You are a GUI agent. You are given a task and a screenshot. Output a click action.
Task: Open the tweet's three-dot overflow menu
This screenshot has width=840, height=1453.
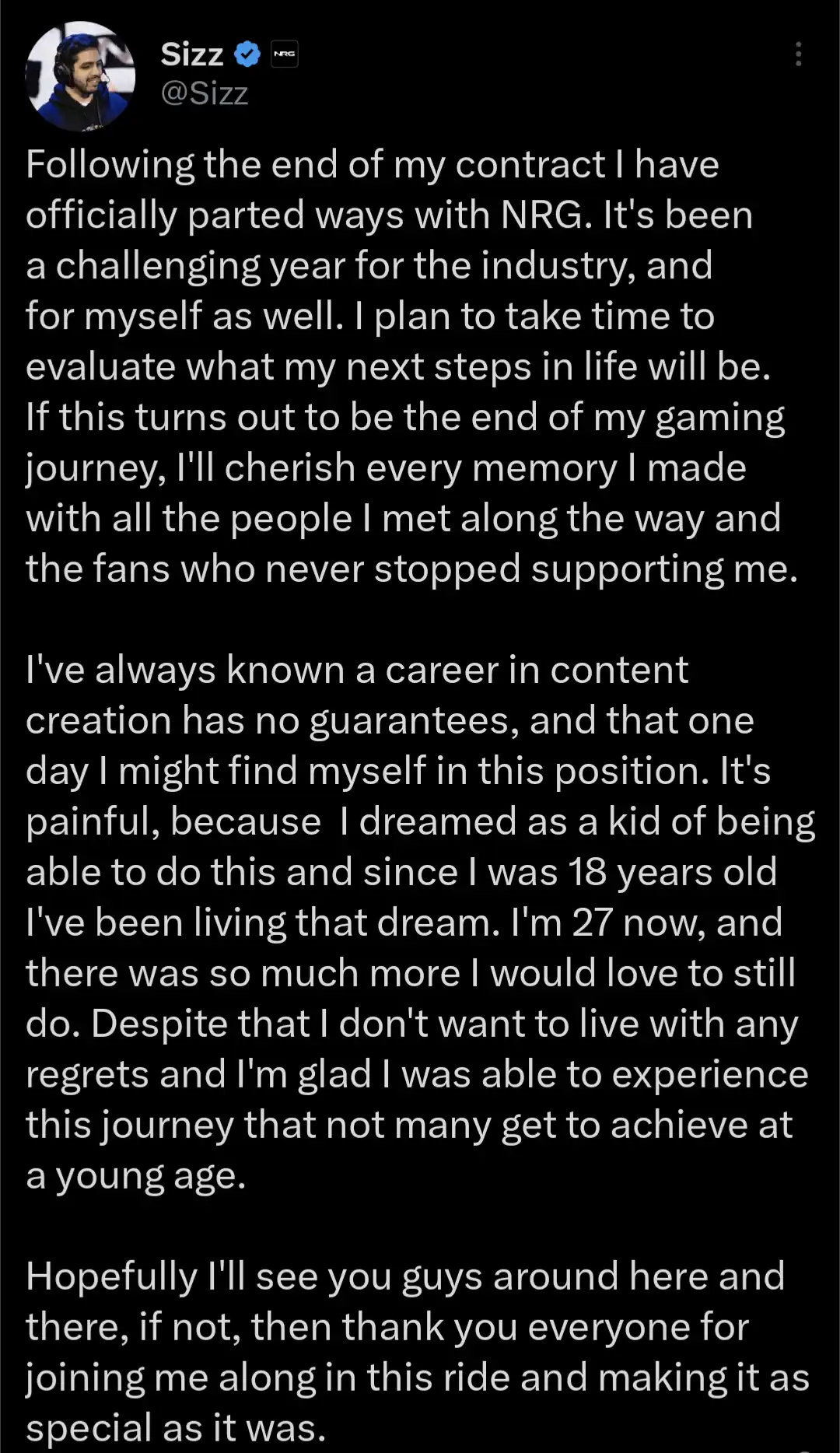(798, 54)
